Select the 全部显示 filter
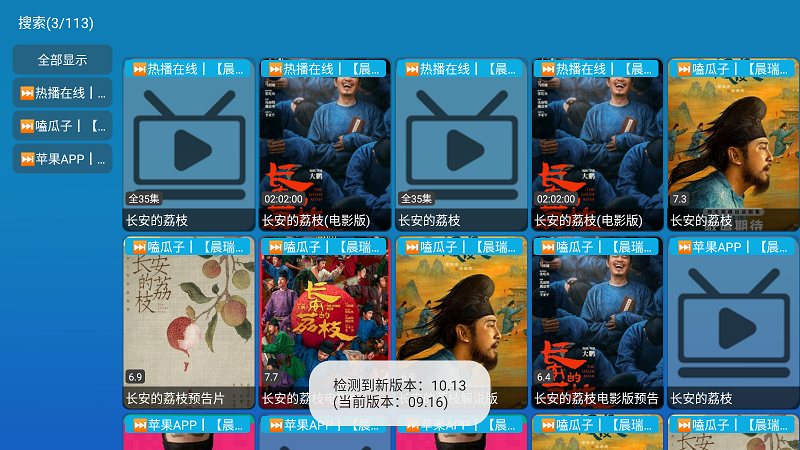 [62, 59]
